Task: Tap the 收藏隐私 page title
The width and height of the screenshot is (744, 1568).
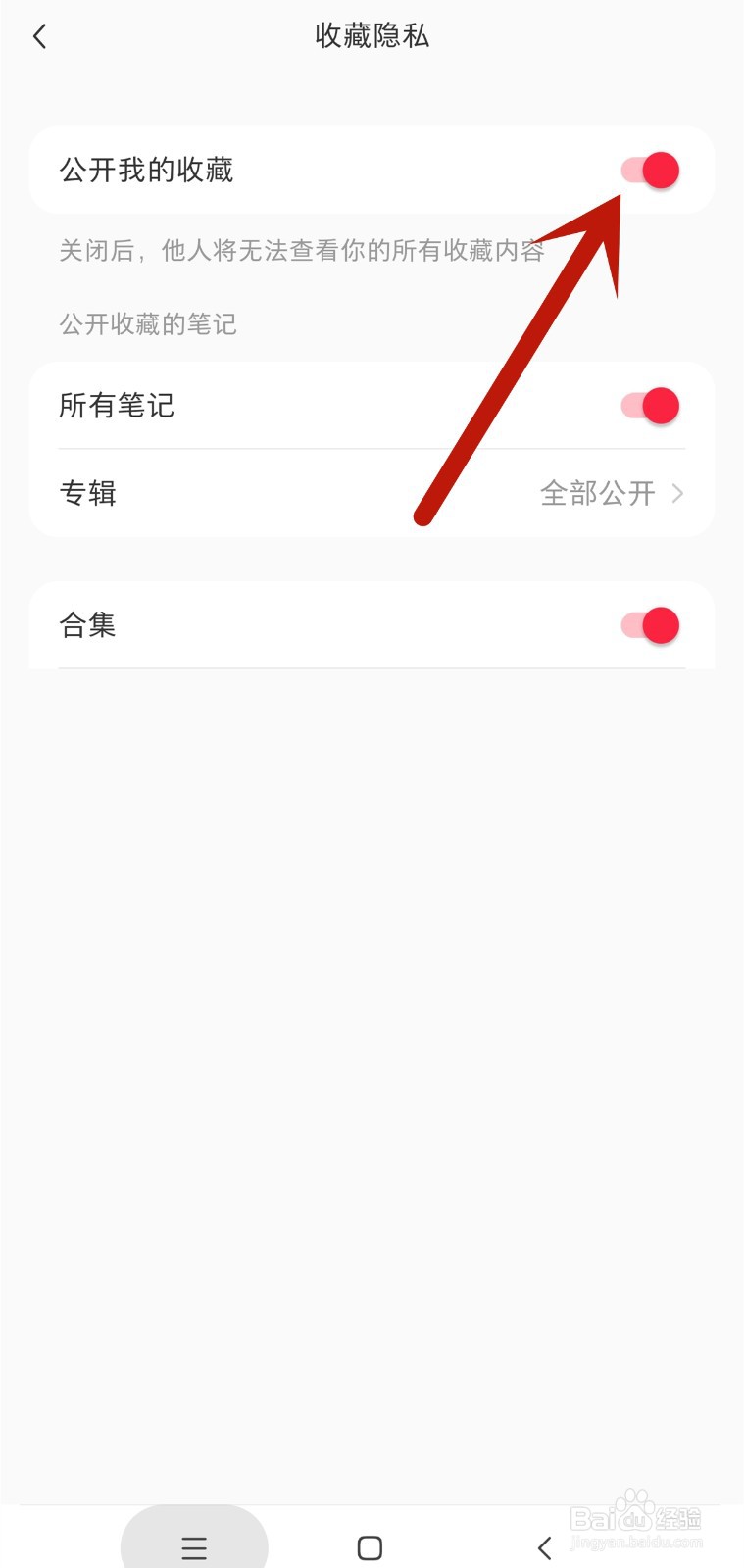Action: [372, 35]
